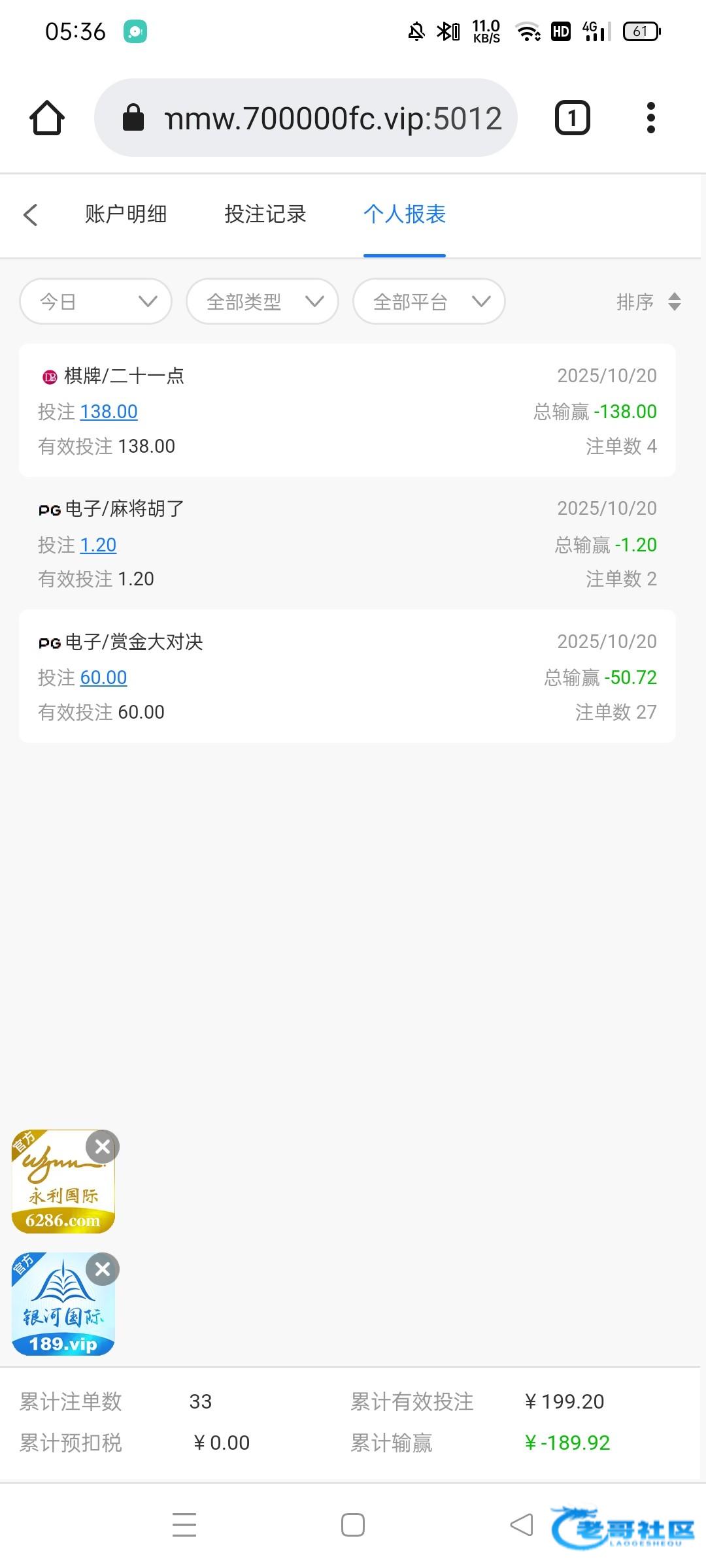This screenshot has height=1568, width=706.
Task: Go back using the page's back arrow
Action: [31, 214]
